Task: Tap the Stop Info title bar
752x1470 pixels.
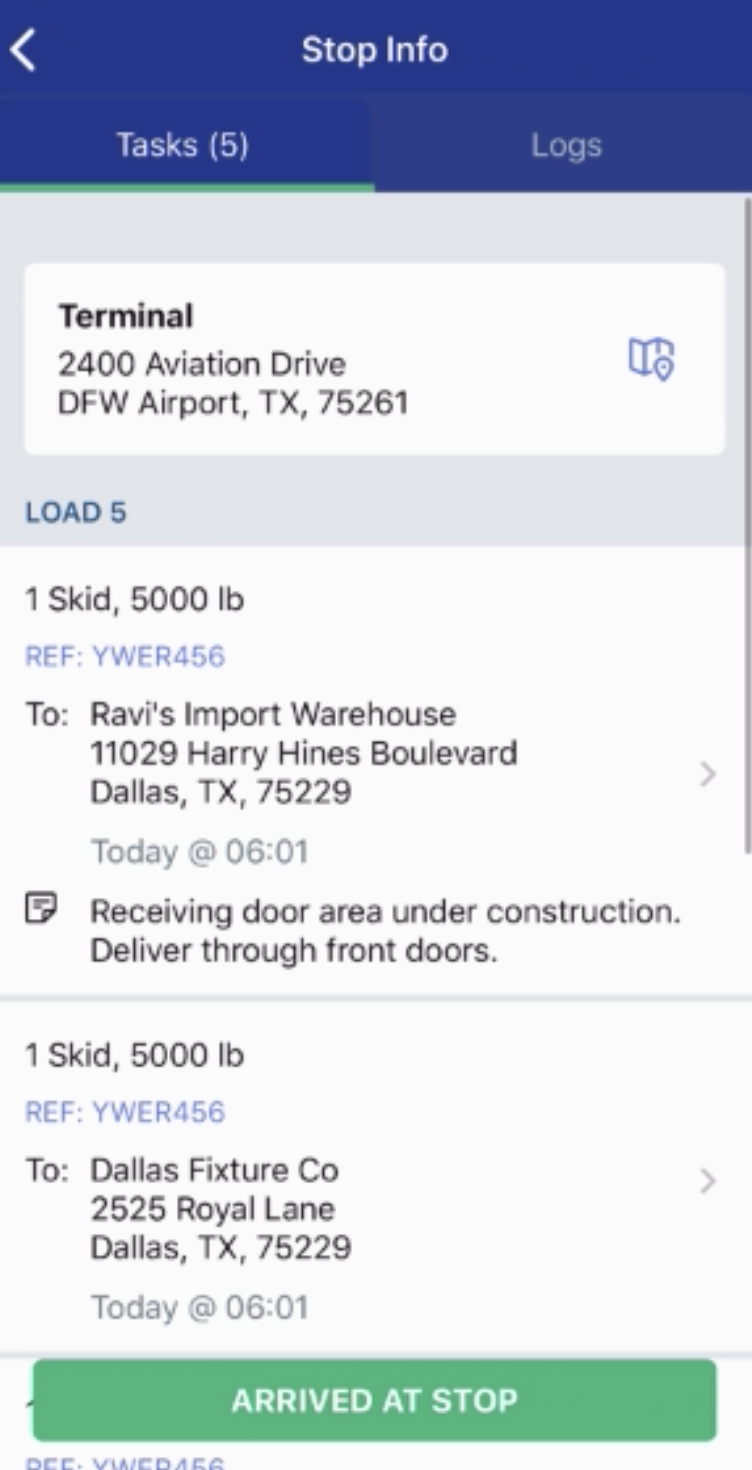Action: tap(375, 49)
